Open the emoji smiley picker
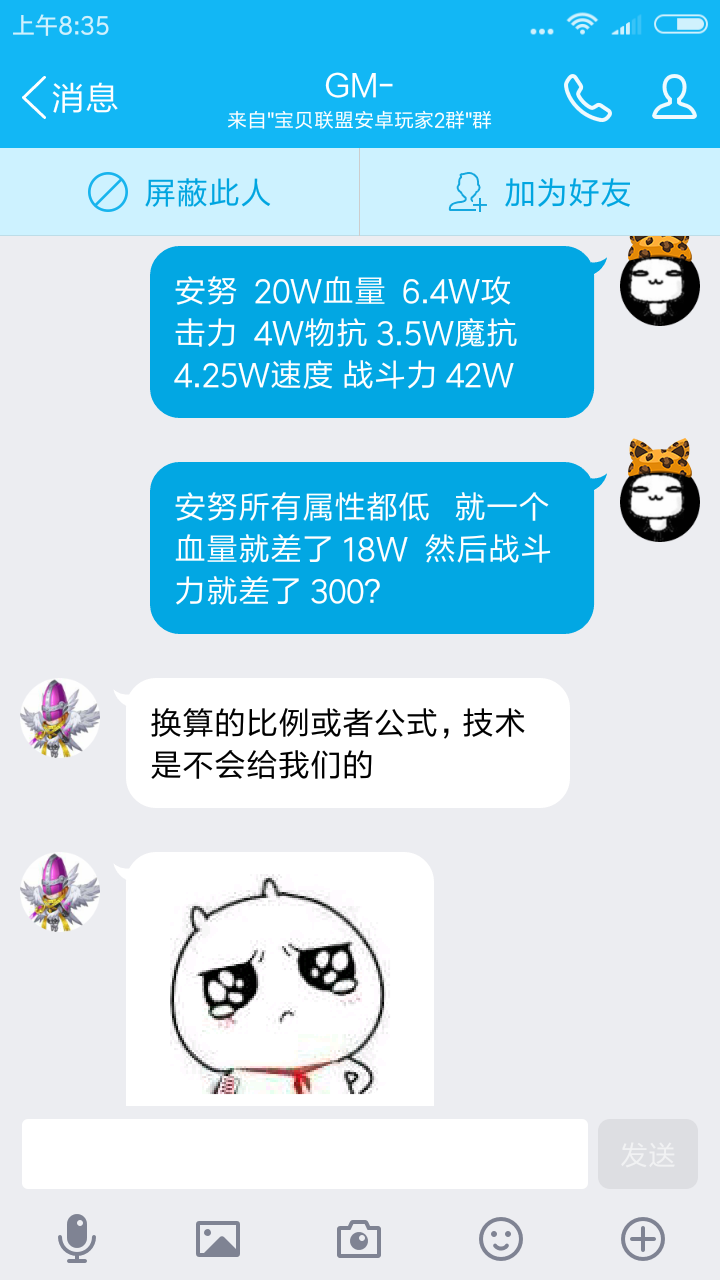This screenshot has height=1280, width=720. click(x=501, y=1239)
